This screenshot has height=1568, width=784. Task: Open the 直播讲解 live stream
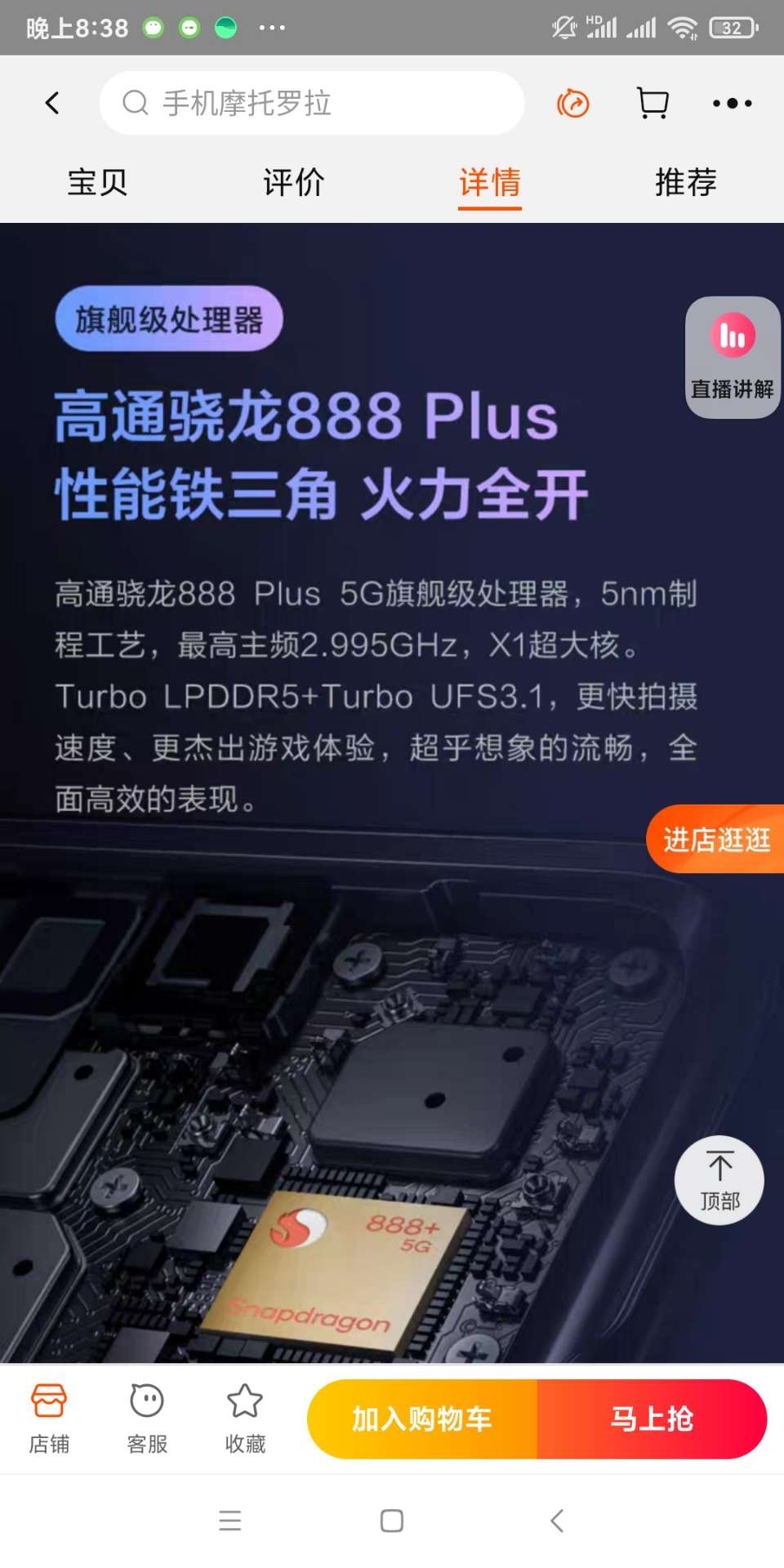(x=733, y=357)
